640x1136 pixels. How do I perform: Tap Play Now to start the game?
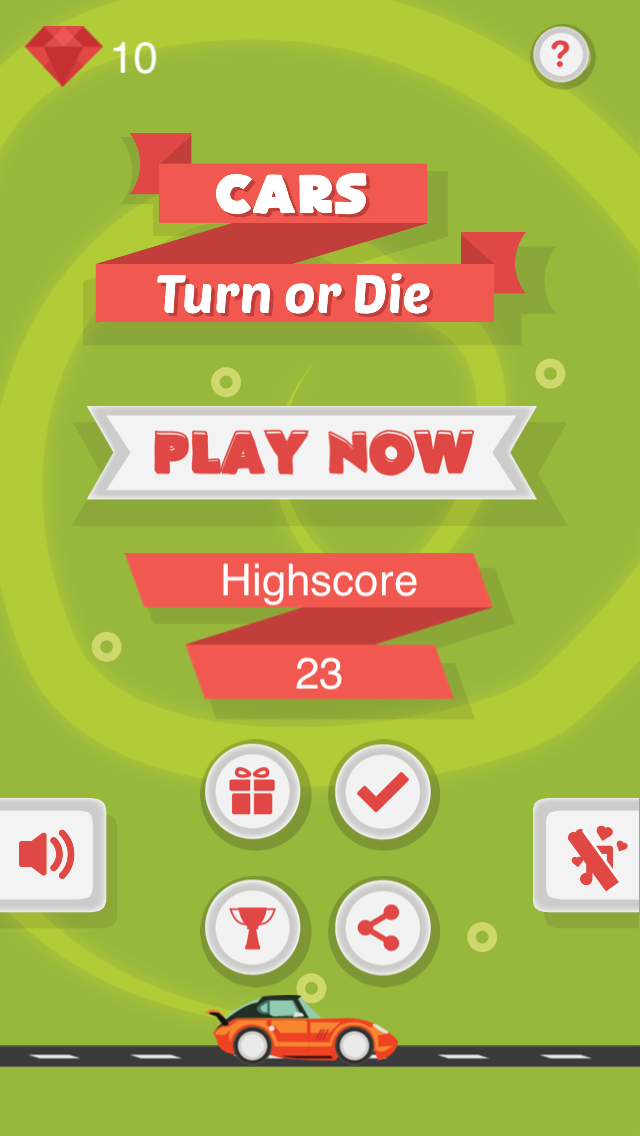point(312,453)
